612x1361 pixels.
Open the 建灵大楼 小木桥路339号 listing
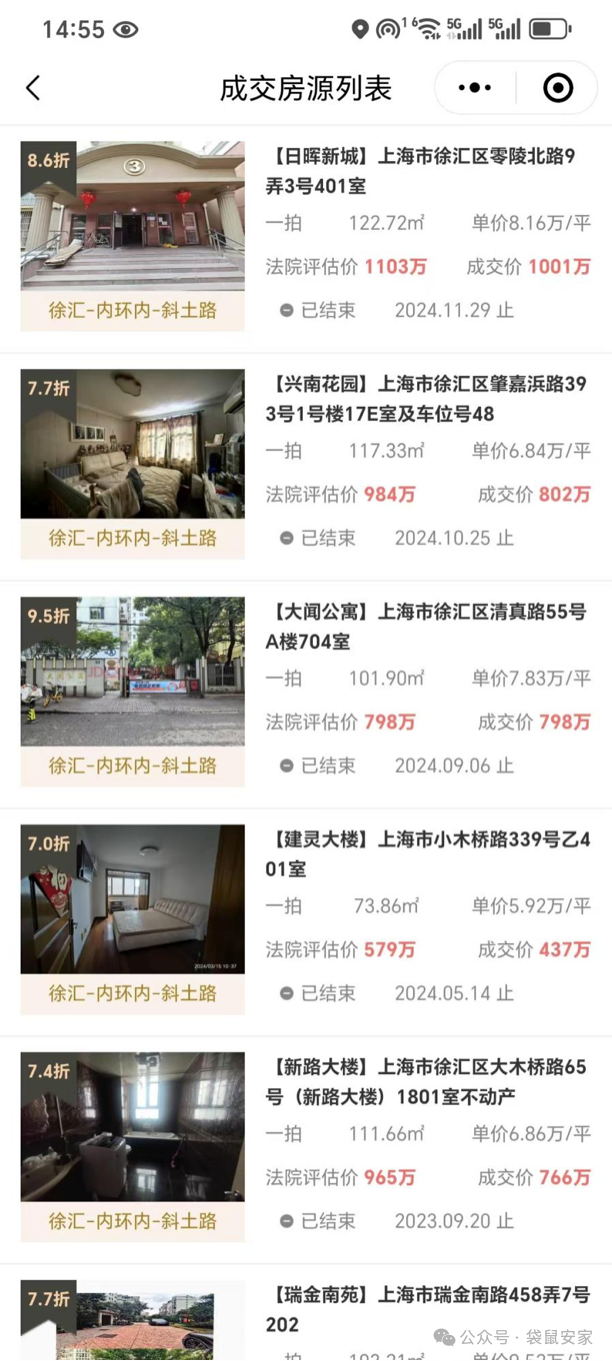point(427,854)
